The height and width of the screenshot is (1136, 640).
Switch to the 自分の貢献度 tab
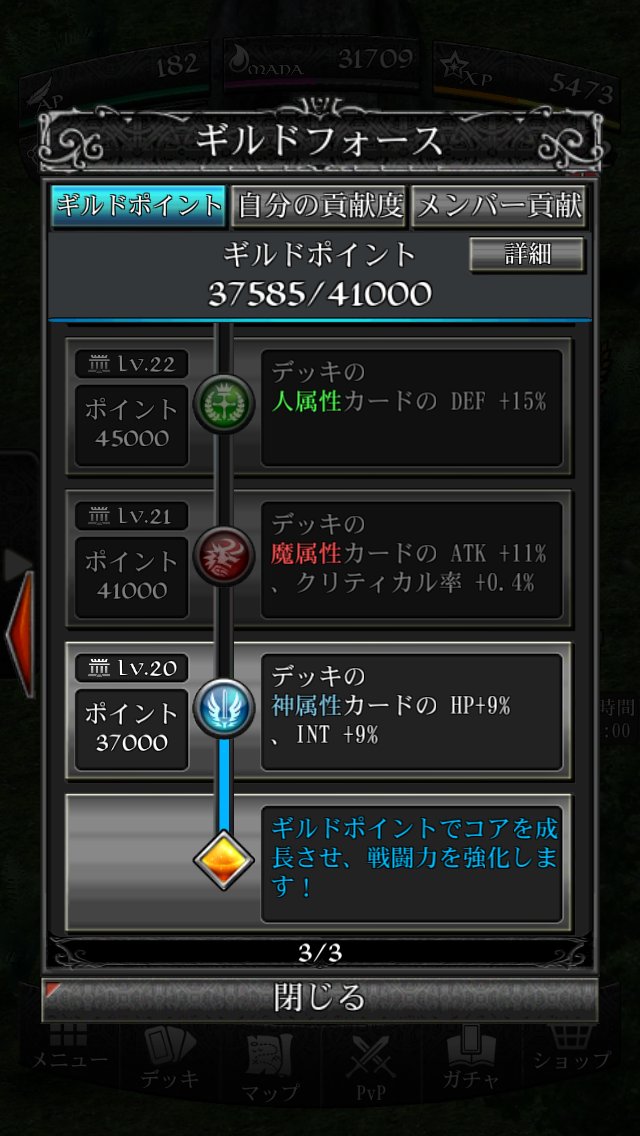[319, 206]
